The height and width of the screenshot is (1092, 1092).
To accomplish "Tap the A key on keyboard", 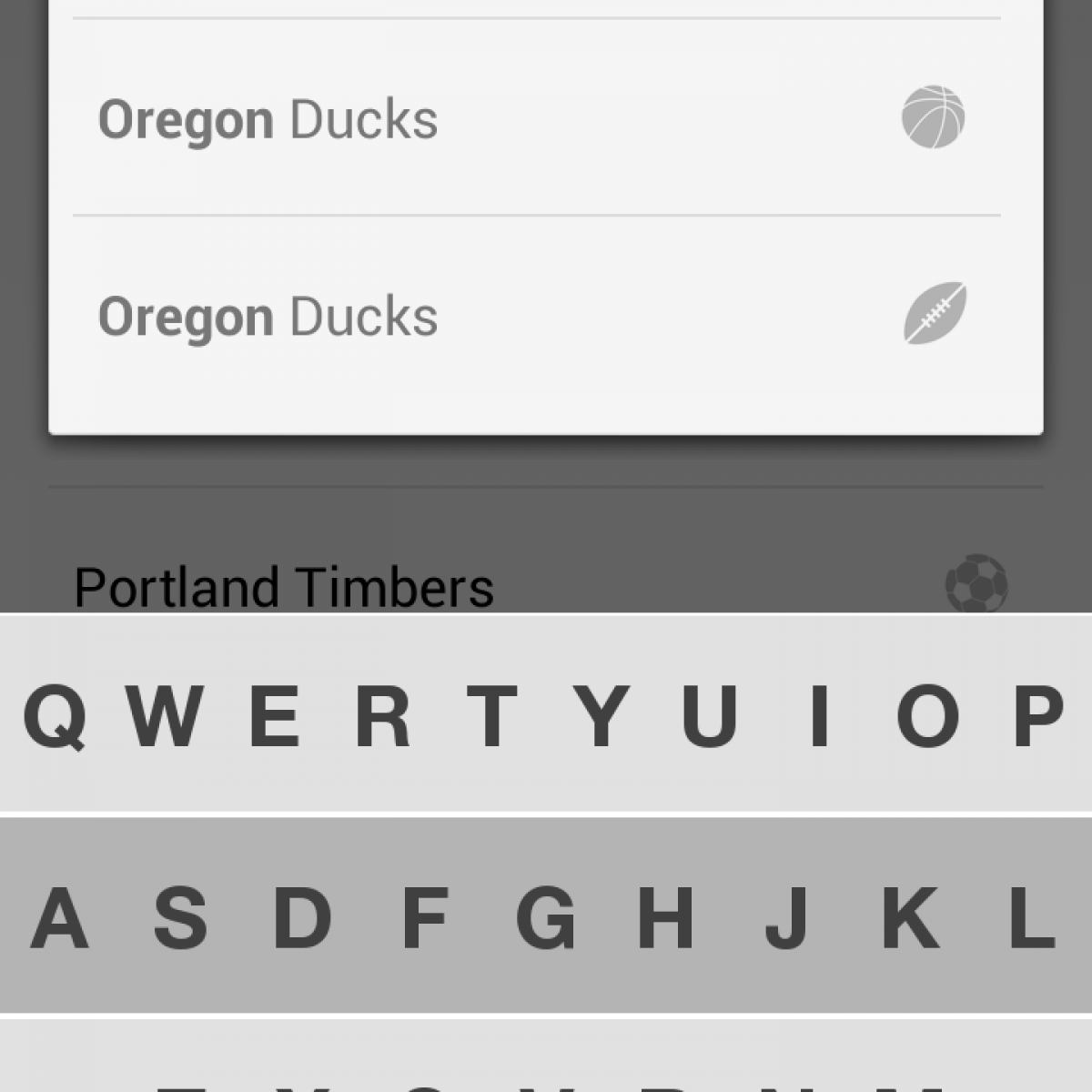I will click(x=60, y=917).
